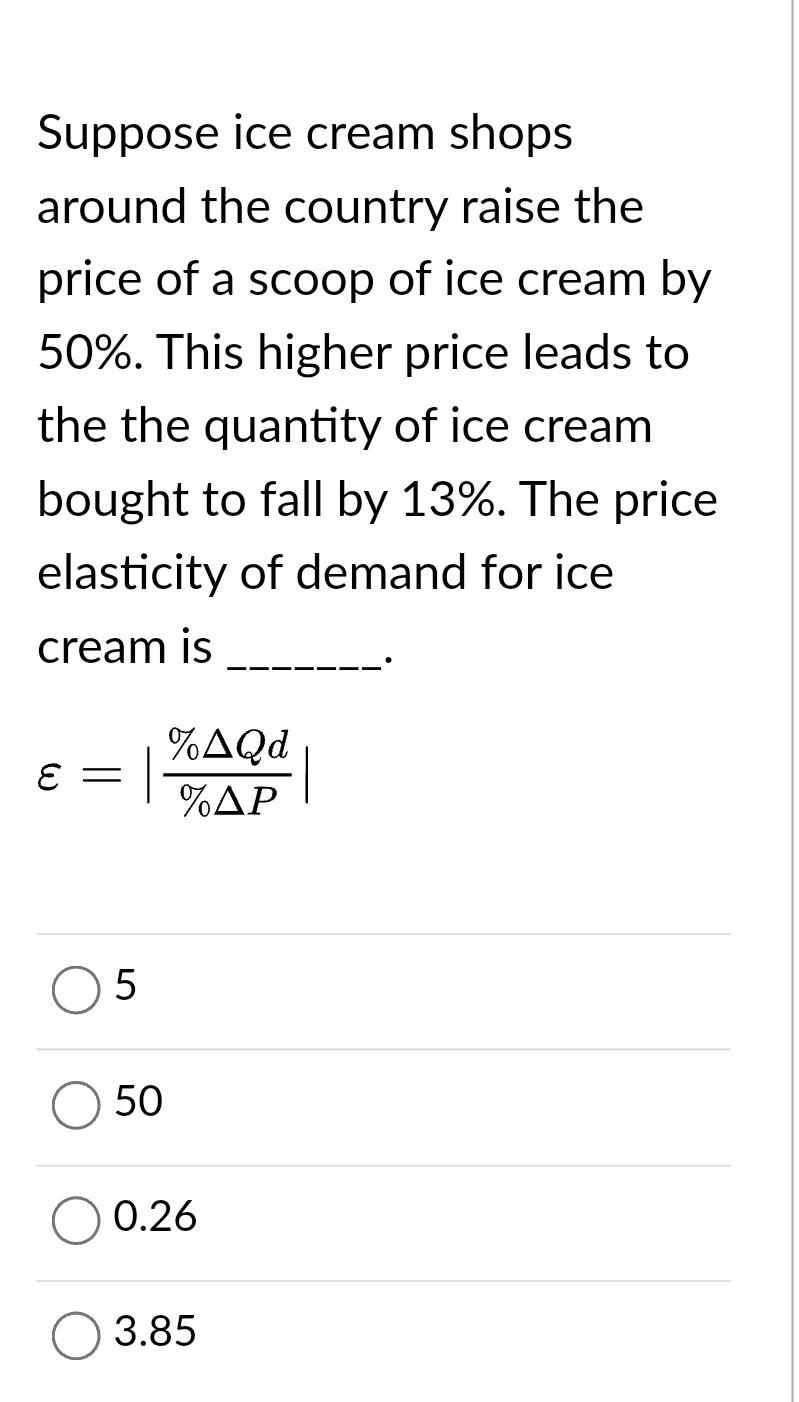This screenshot has height=1402, width=799.
Task: Click the answer option labeled 50
Action: click(x=138, y=1104)
